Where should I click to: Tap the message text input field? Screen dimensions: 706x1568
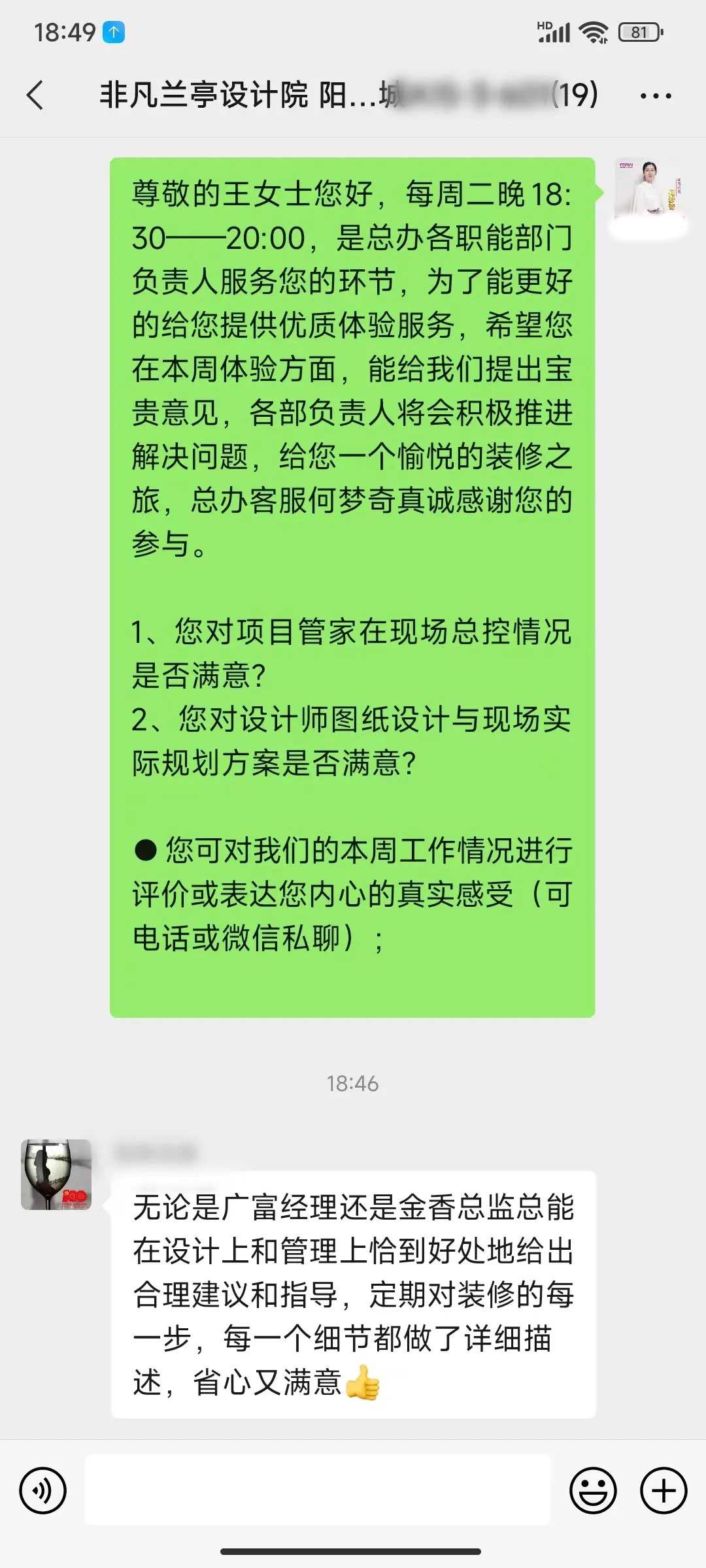(318, 1490)
